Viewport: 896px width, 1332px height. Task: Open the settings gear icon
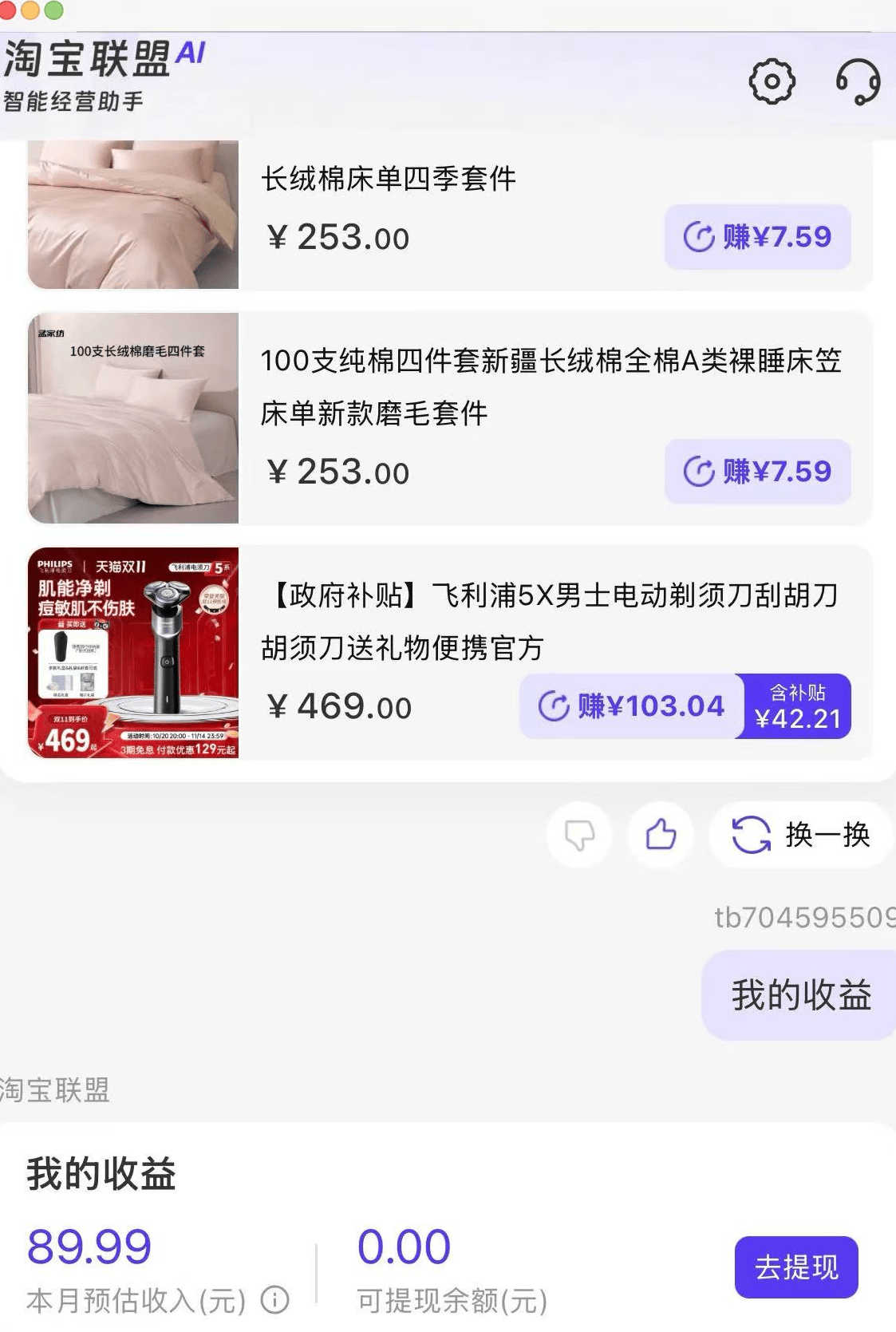(x=772, y=81)
